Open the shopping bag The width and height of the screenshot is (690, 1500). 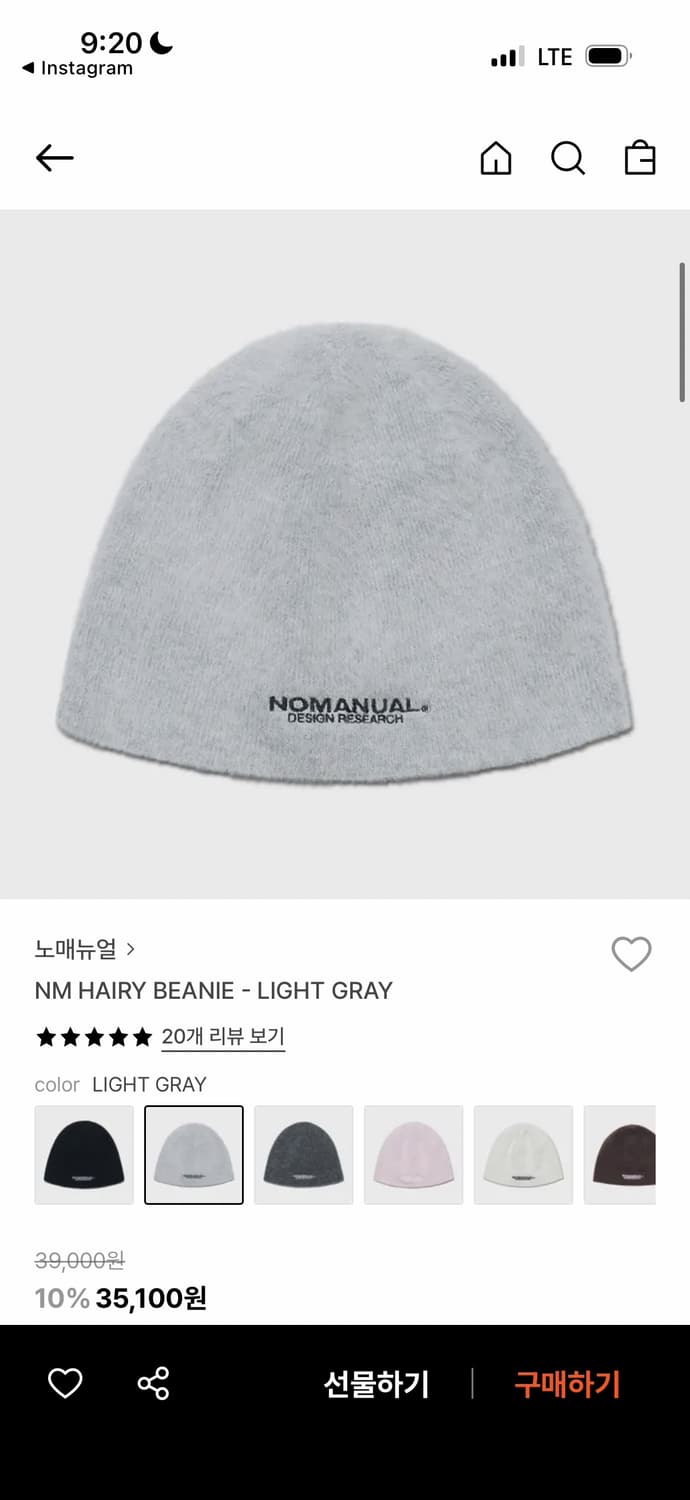click(640, 158)
